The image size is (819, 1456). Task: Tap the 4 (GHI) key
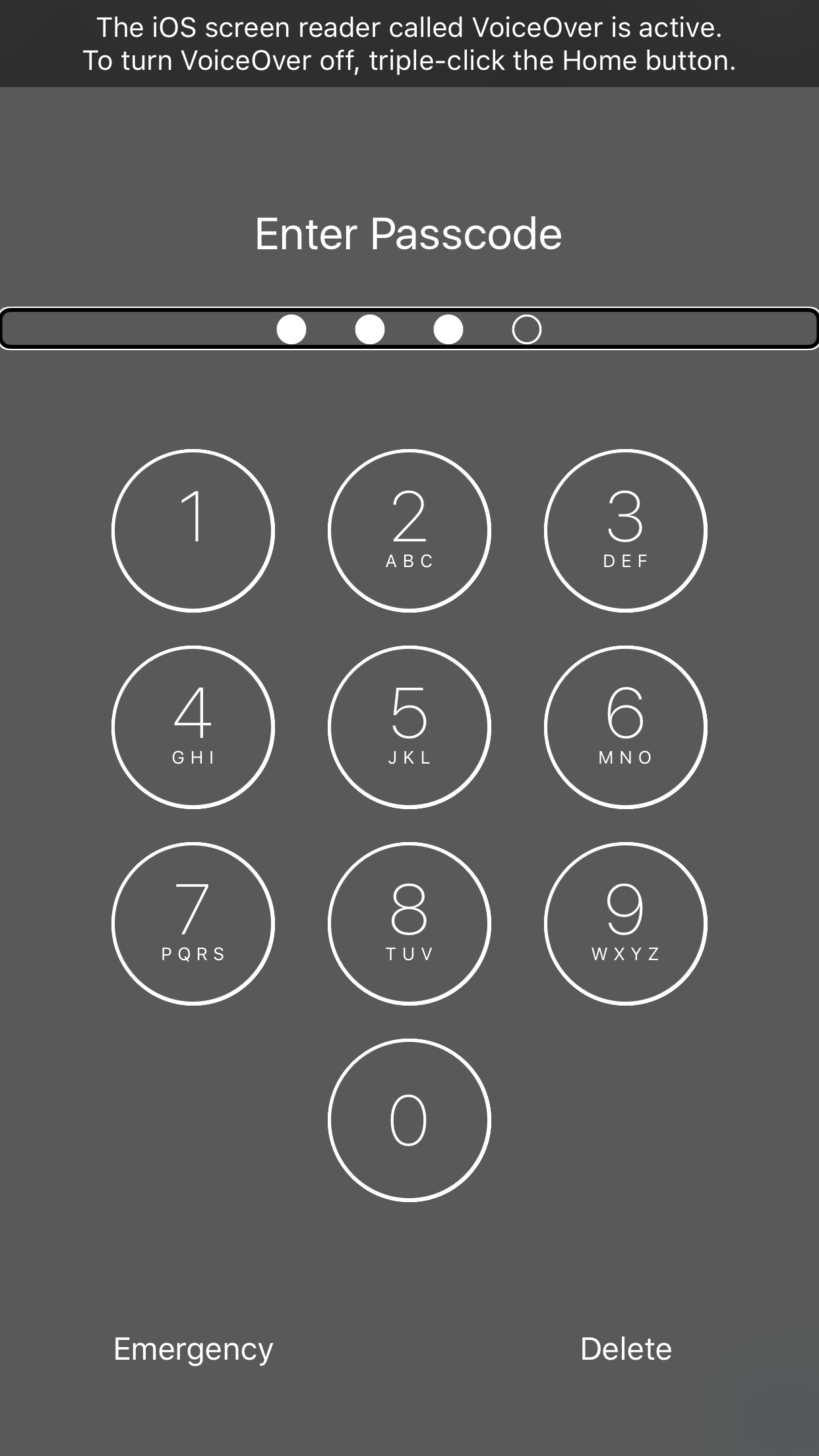coord(193,727)
